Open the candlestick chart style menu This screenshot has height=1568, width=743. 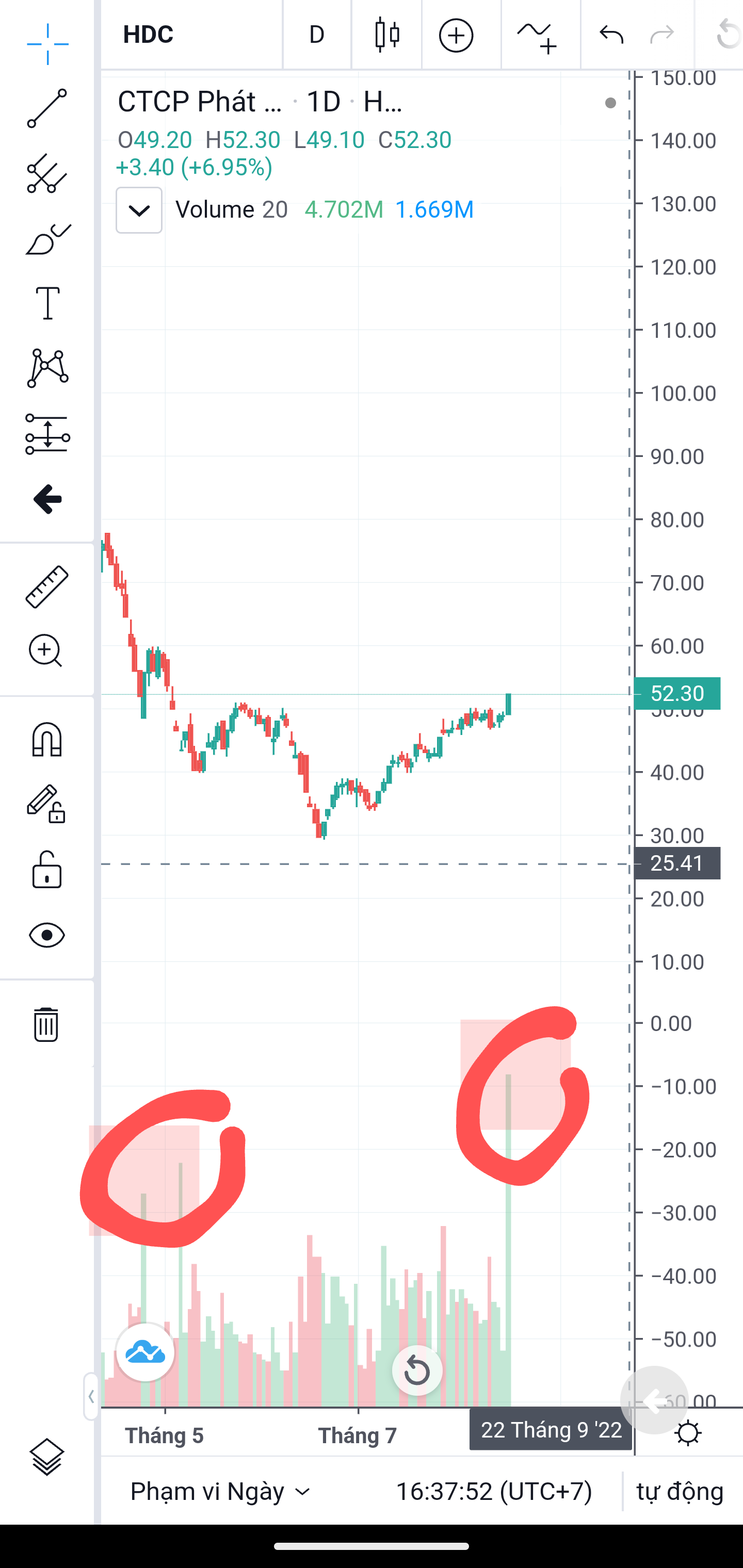[x=387, y=35]
